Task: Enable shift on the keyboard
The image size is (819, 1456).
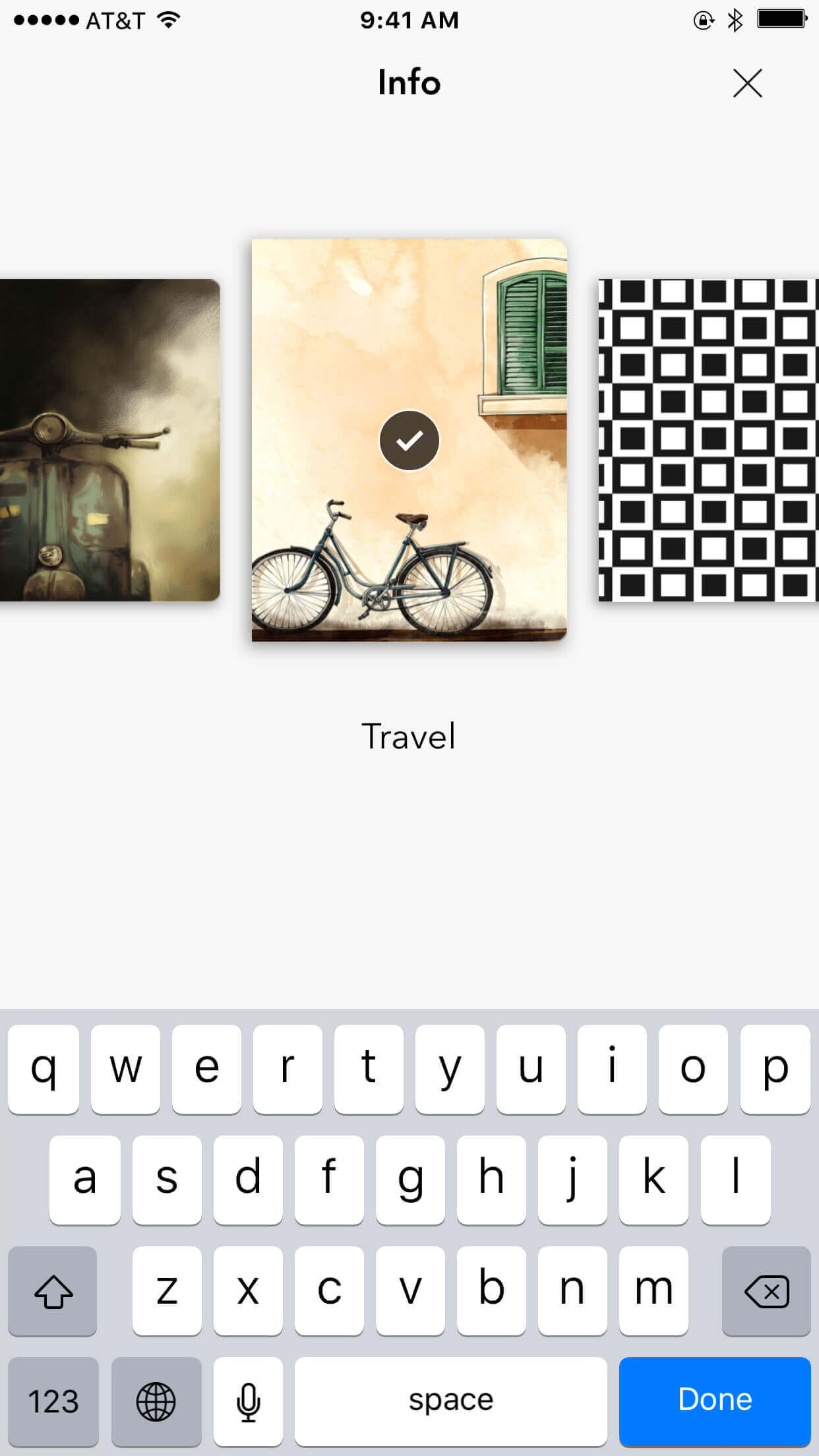Action: tap(53, 1291)
